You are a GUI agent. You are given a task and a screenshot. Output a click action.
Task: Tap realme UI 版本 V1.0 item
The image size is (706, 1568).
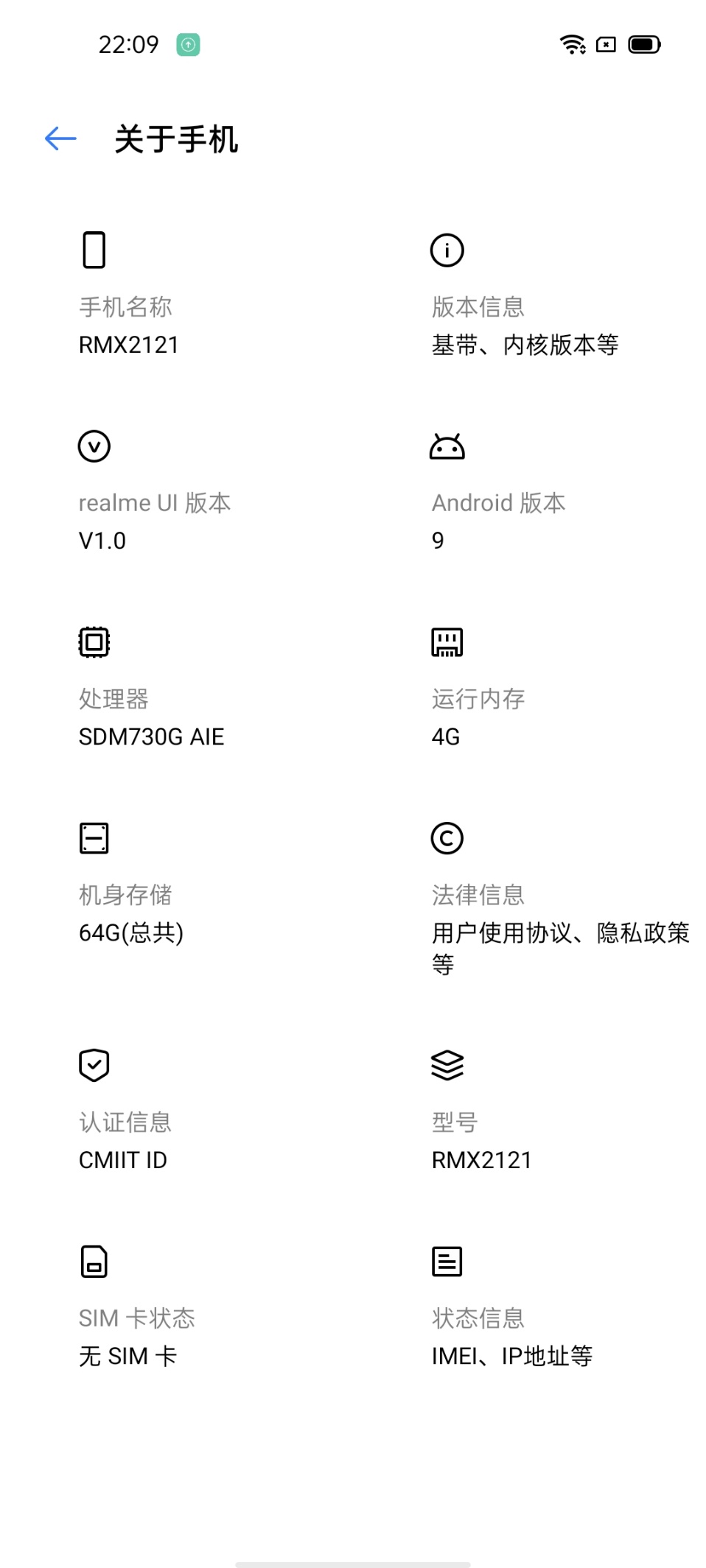click(153, 520)
